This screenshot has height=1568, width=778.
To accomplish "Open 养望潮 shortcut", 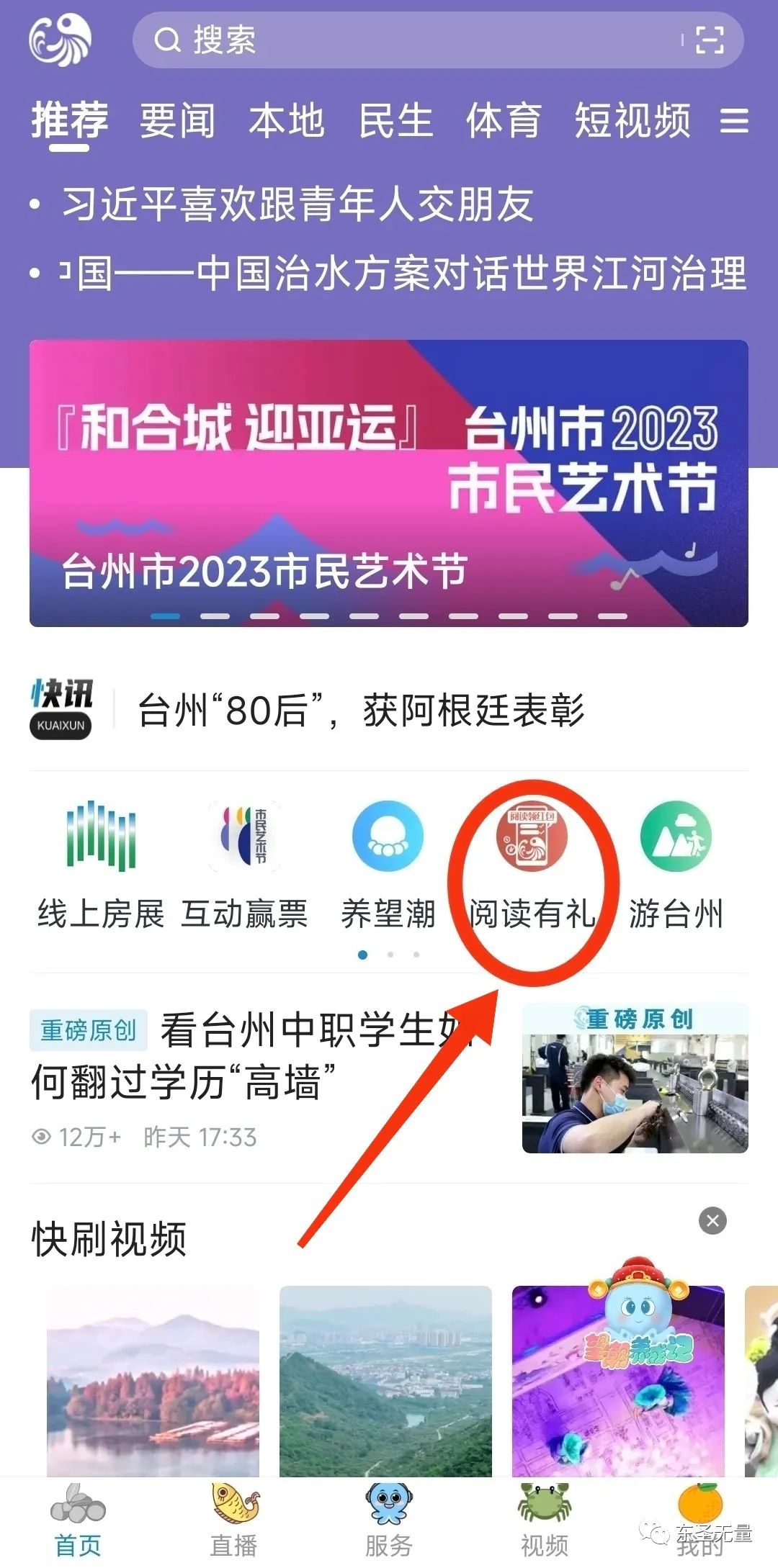I will (388, 864).
